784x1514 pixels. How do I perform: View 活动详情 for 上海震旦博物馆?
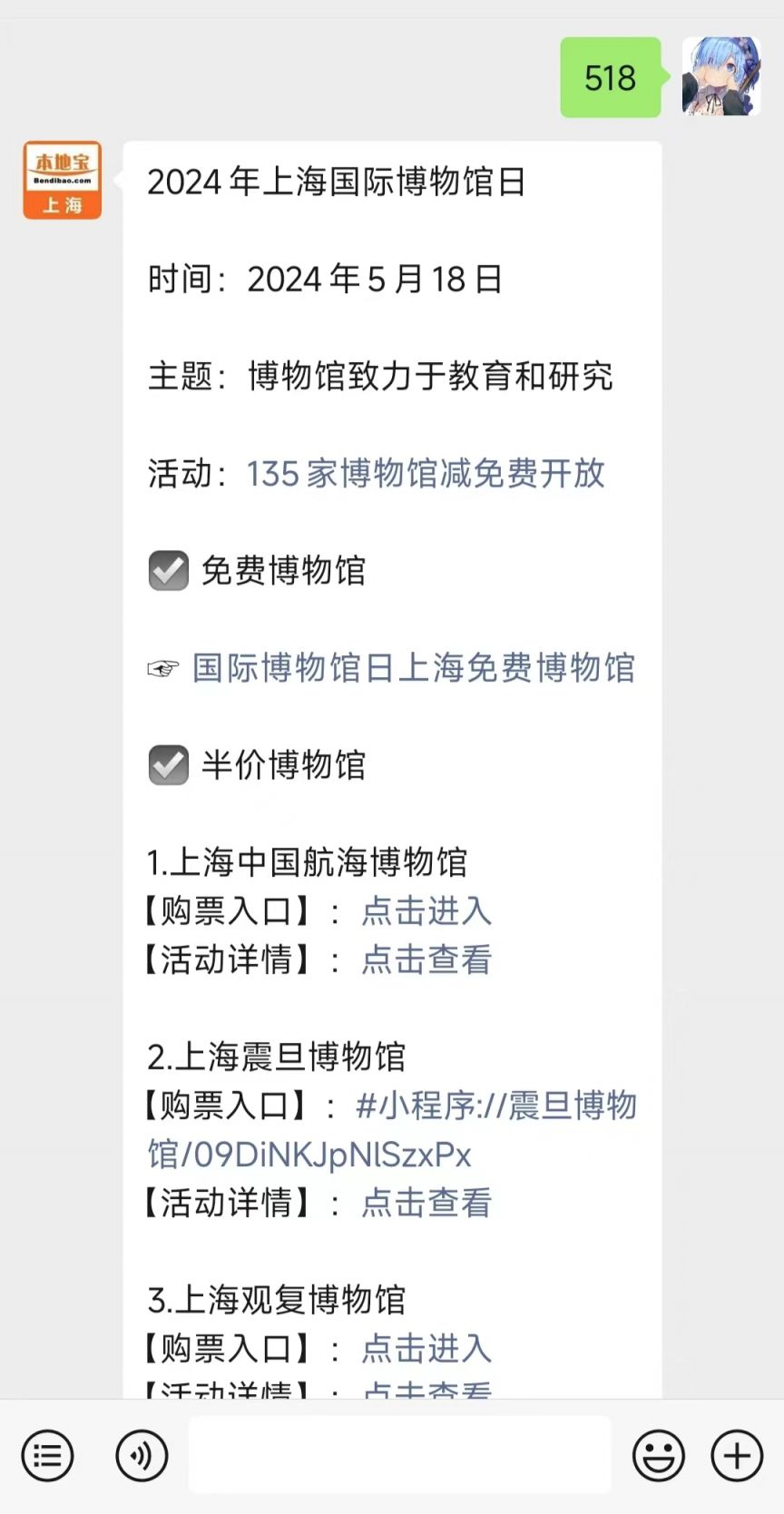click(426, 1204)
